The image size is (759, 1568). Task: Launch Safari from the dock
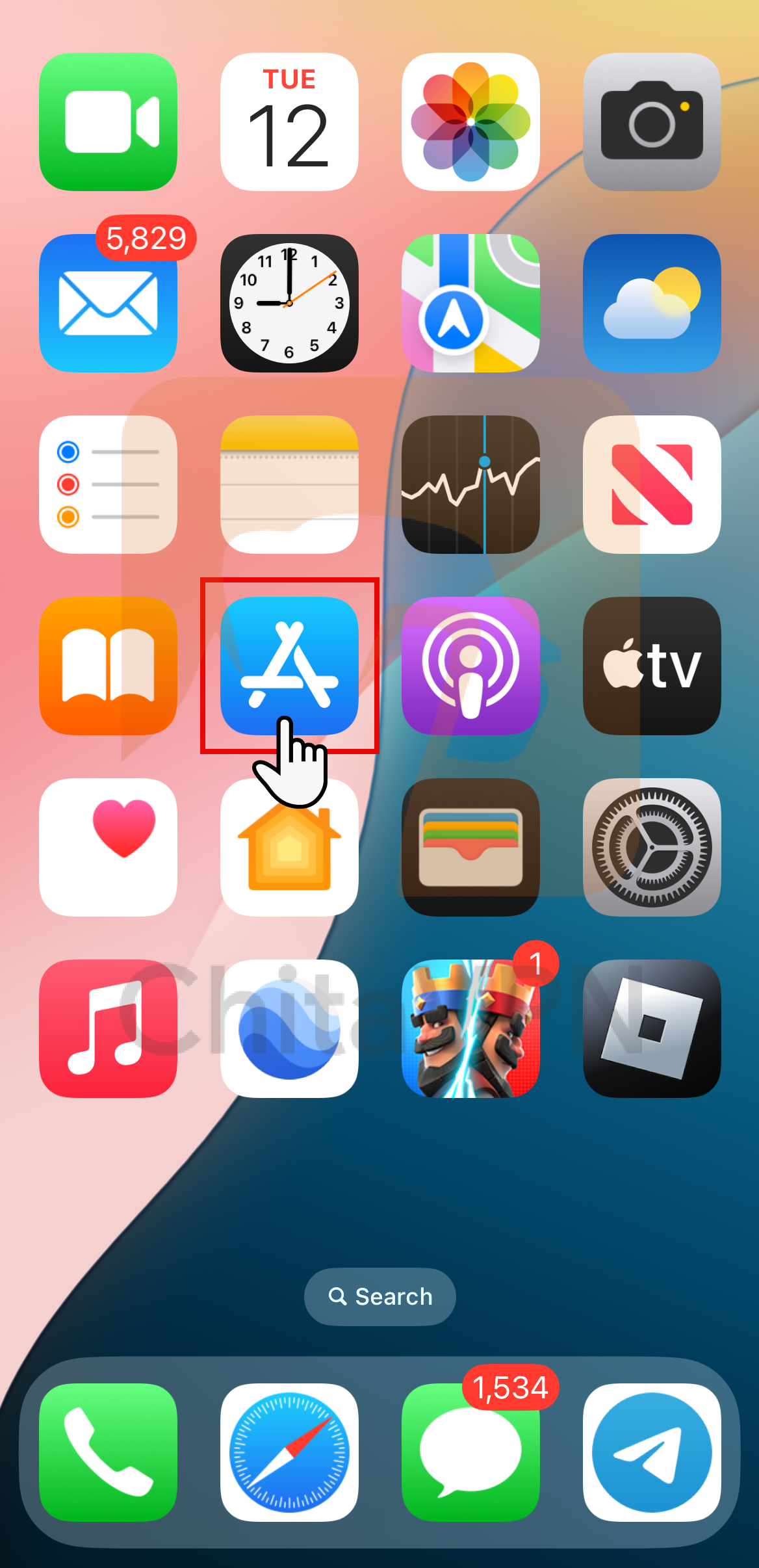coord(289,1452)
